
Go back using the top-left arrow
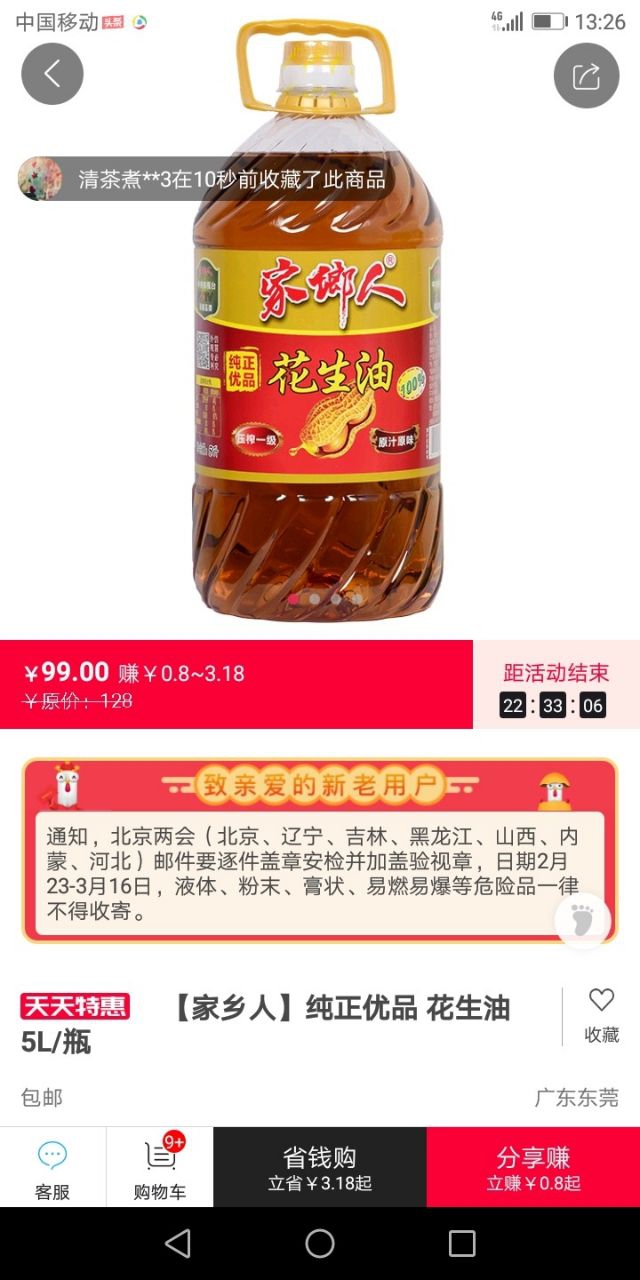pos(52,74)
